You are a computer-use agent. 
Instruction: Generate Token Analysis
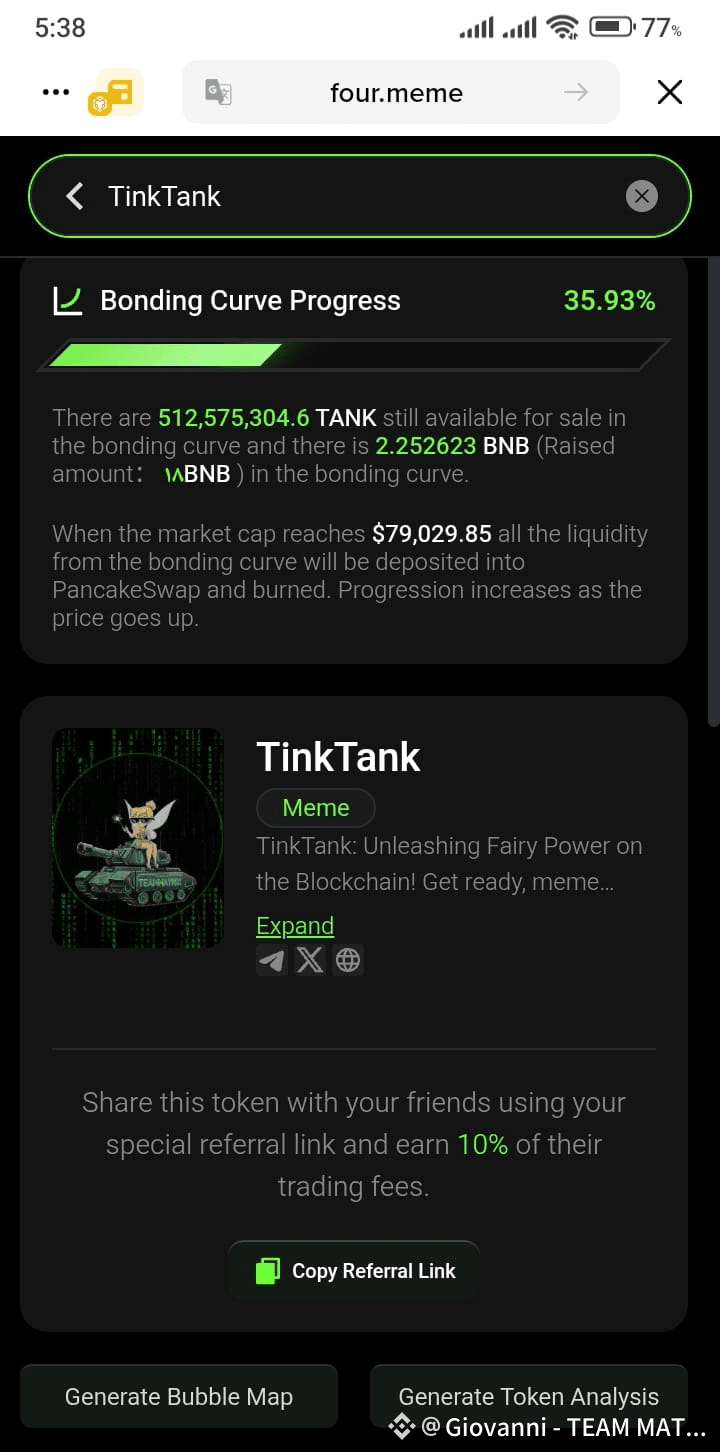coord(528,1396)
